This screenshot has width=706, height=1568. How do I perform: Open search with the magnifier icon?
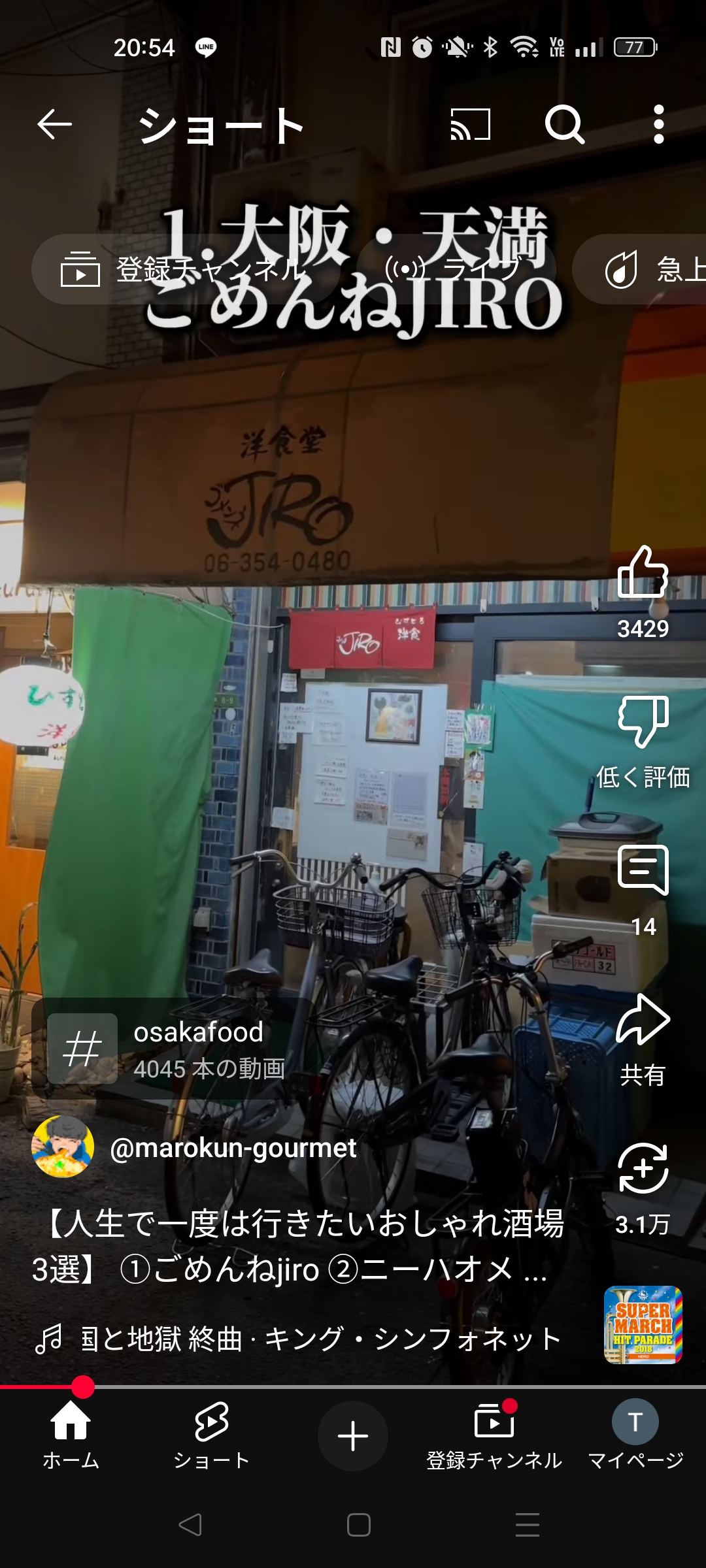pos(565,124)
